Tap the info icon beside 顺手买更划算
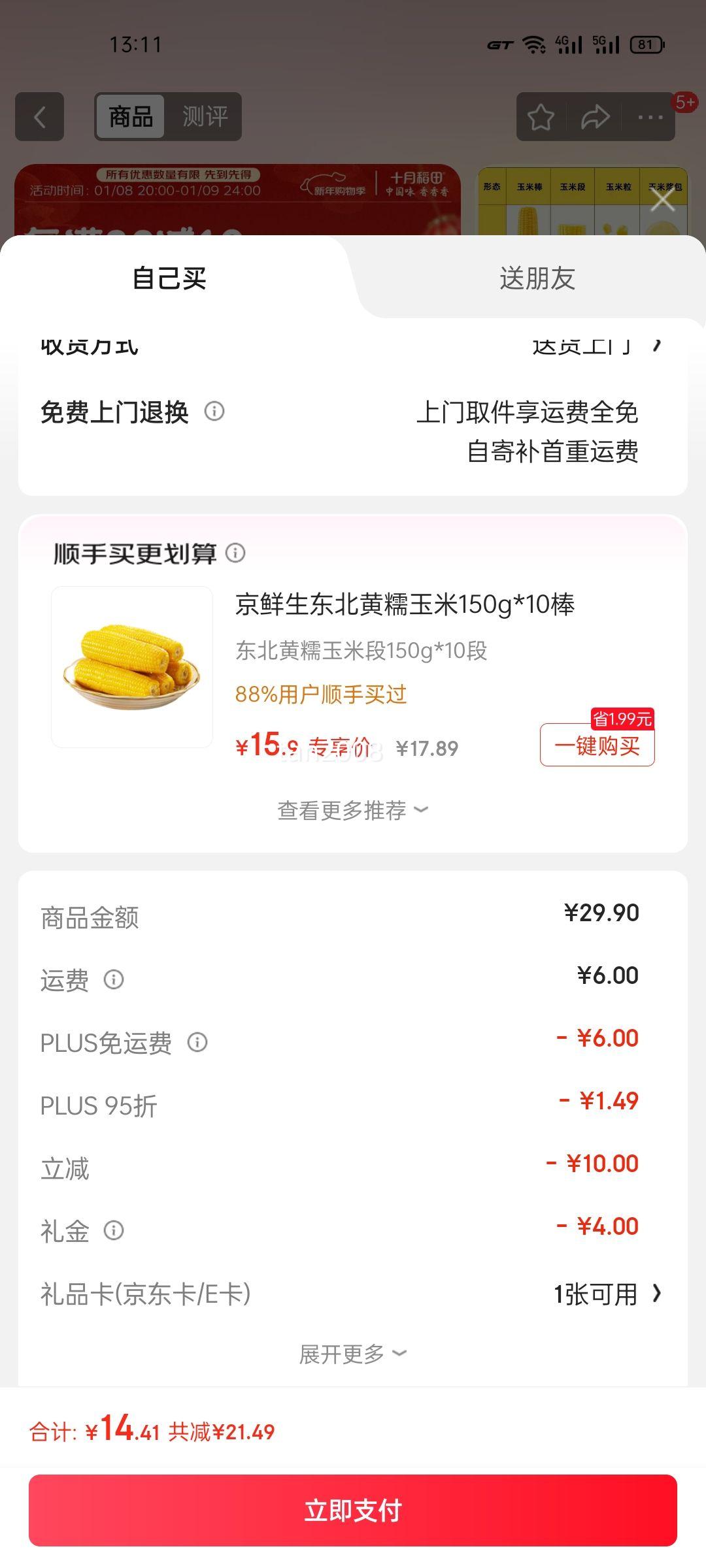The height and width of the screenshot is (1568, 706). 237,553
